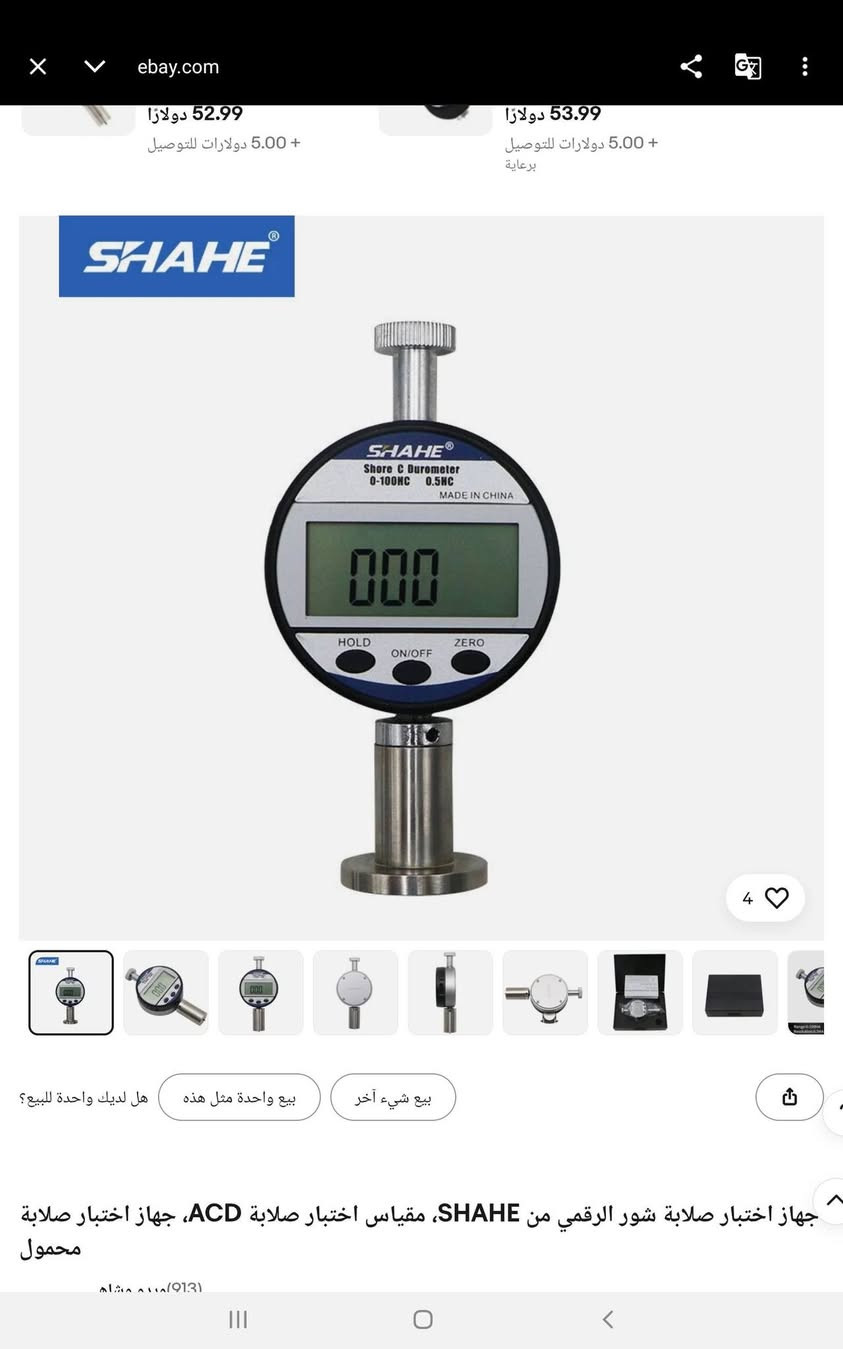This screenshot has height=1349, width=843.
Task: Open the sponsored listing priced 53.99 dollars
Action: click(553, 114)
